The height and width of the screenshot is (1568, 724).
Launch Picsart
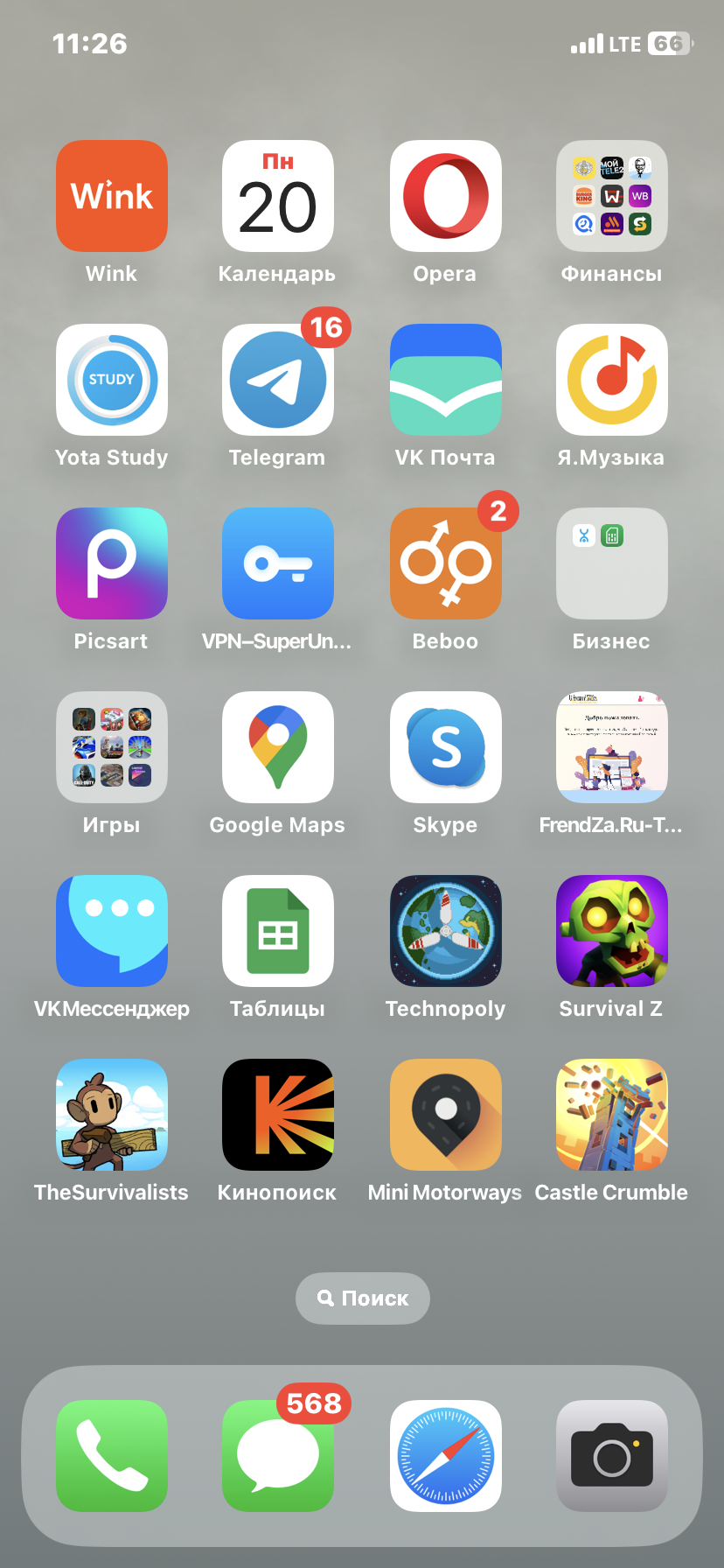tap(112, 563)
